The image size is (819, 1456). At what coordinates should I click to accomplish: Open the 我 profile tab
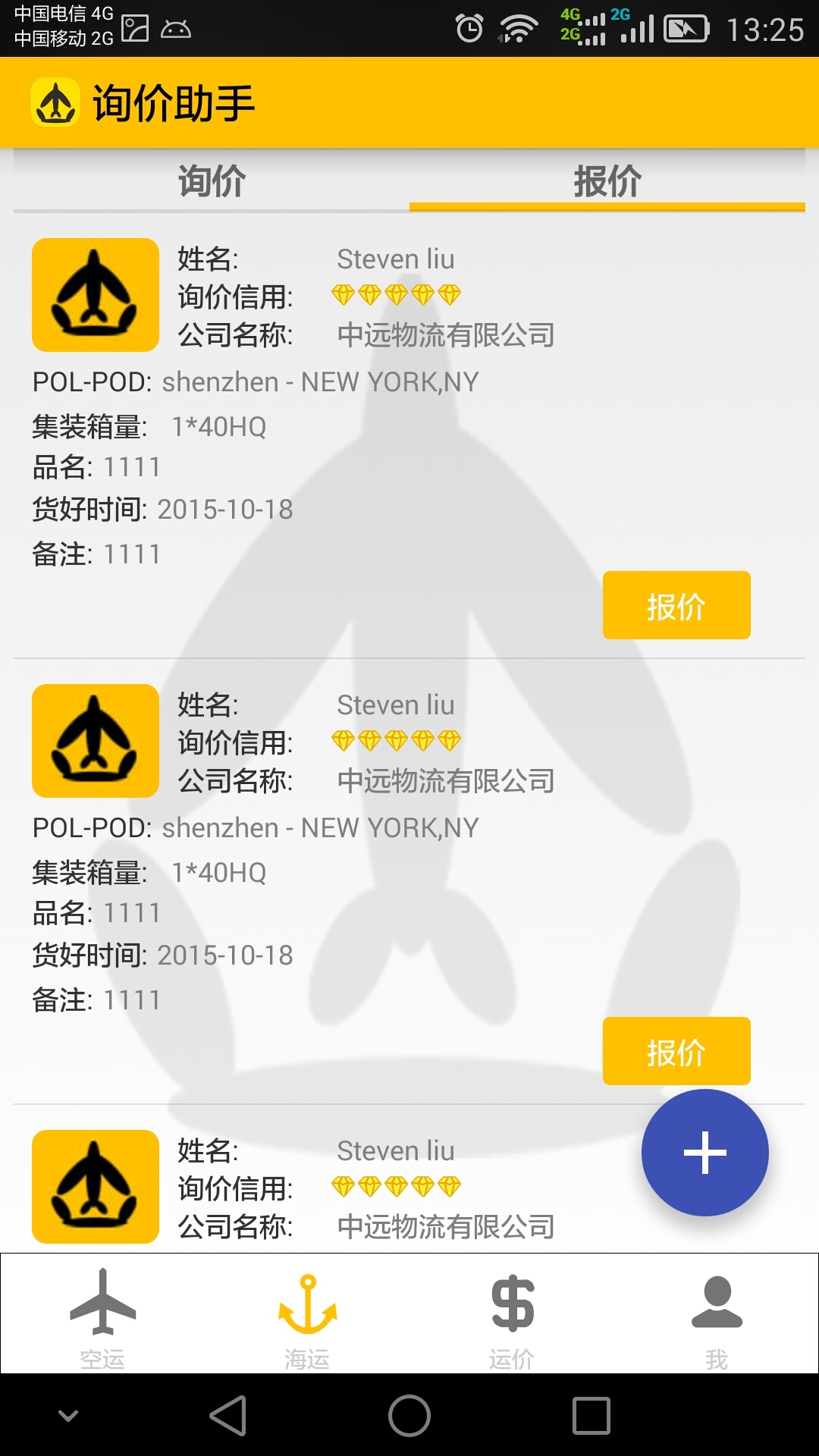click(717, 1316)
